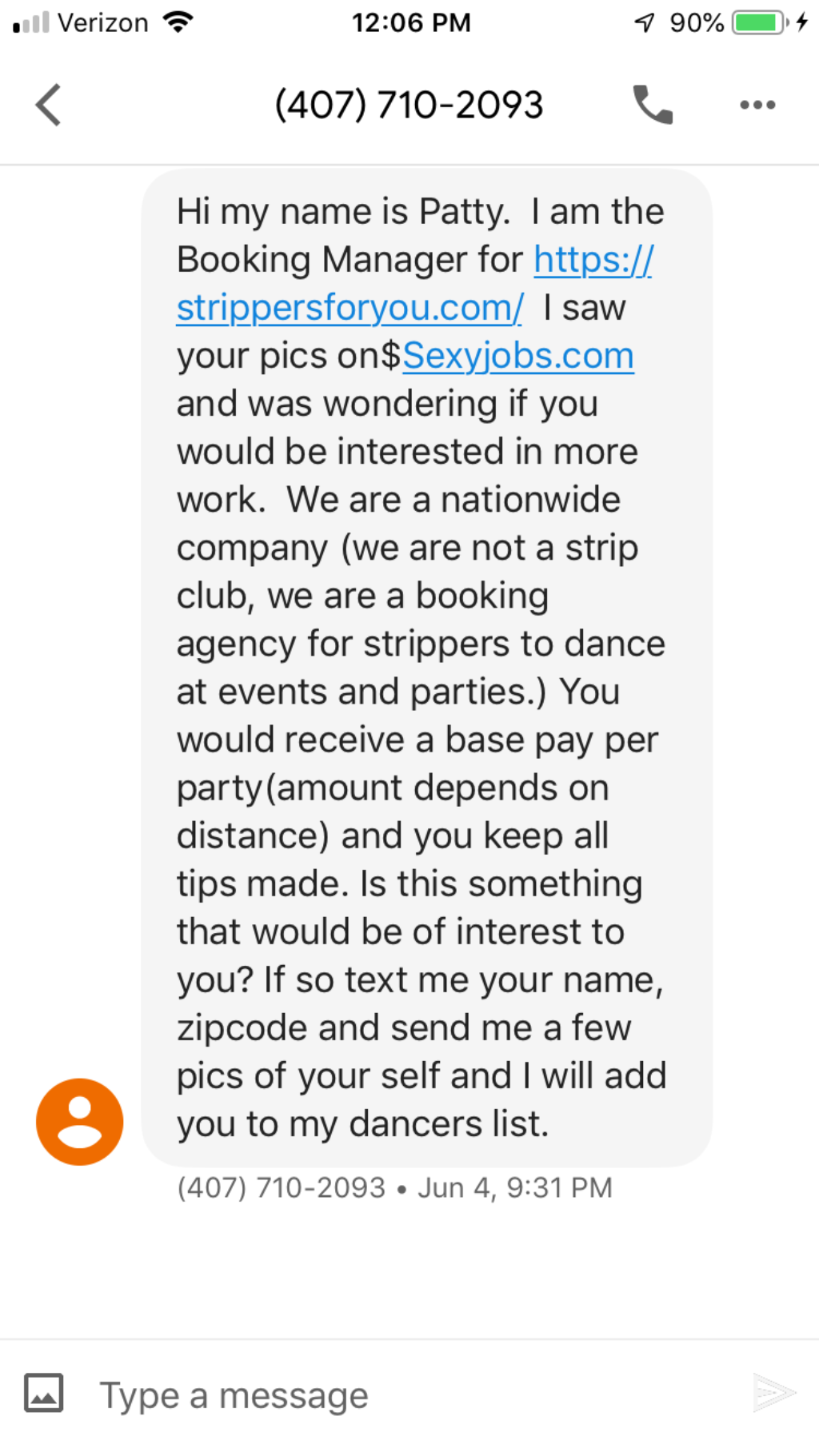Image resolution: width=819 pixels, height=1456 pixels.
Task: Open the strippersforyou.com link
Action: [x=349, y=307]
